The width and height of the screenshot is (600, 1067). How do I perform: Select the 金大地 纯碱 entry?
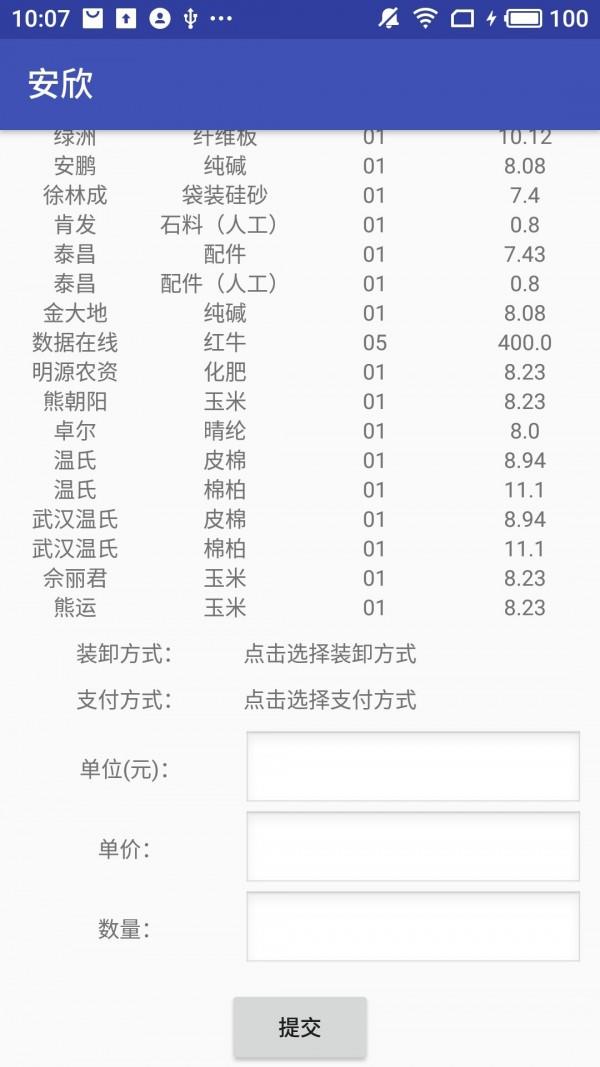[x=300, y=313]
